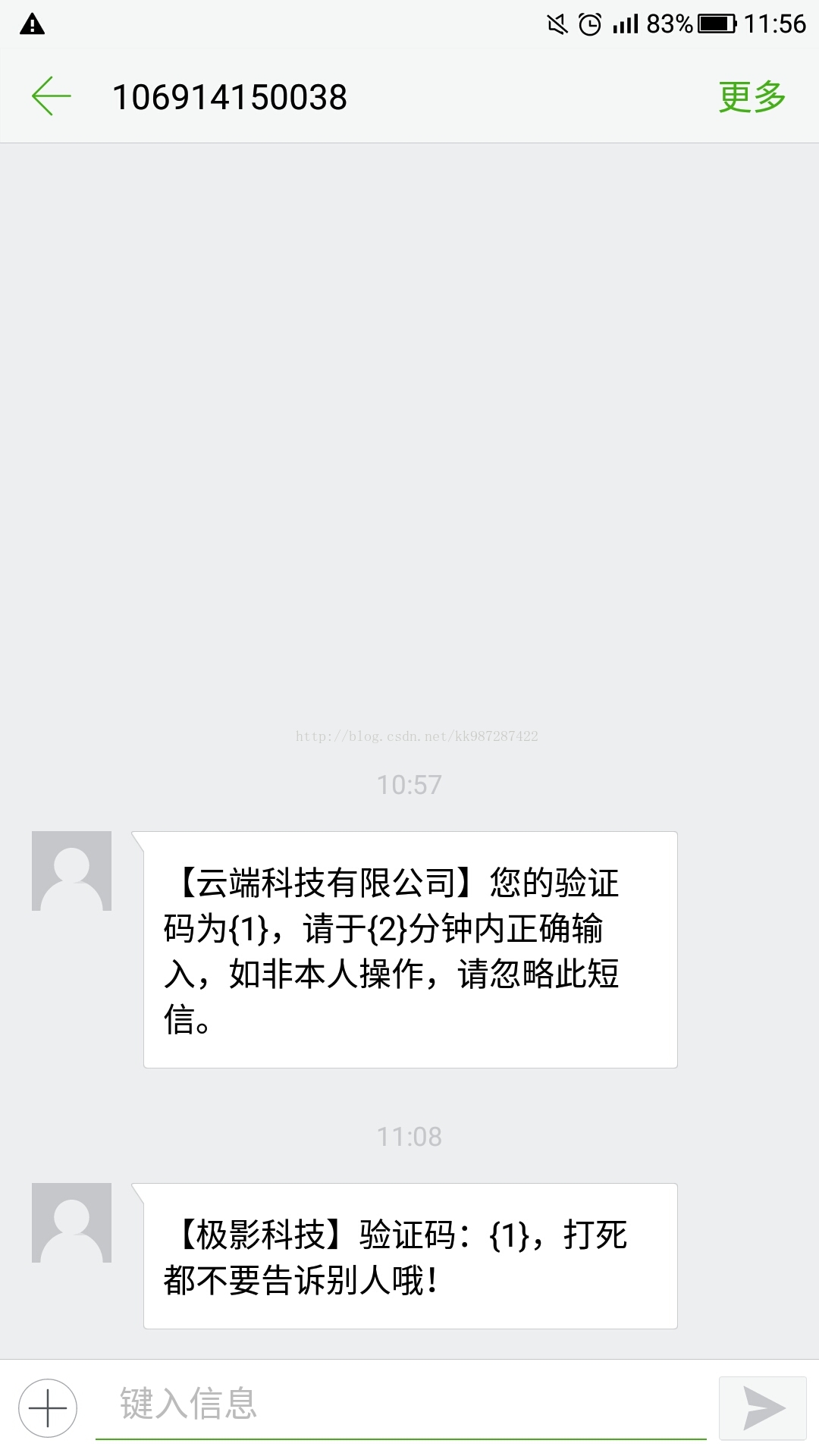Focus the 键入信息 message field
819x1456 pixels.
[400, 1404]
